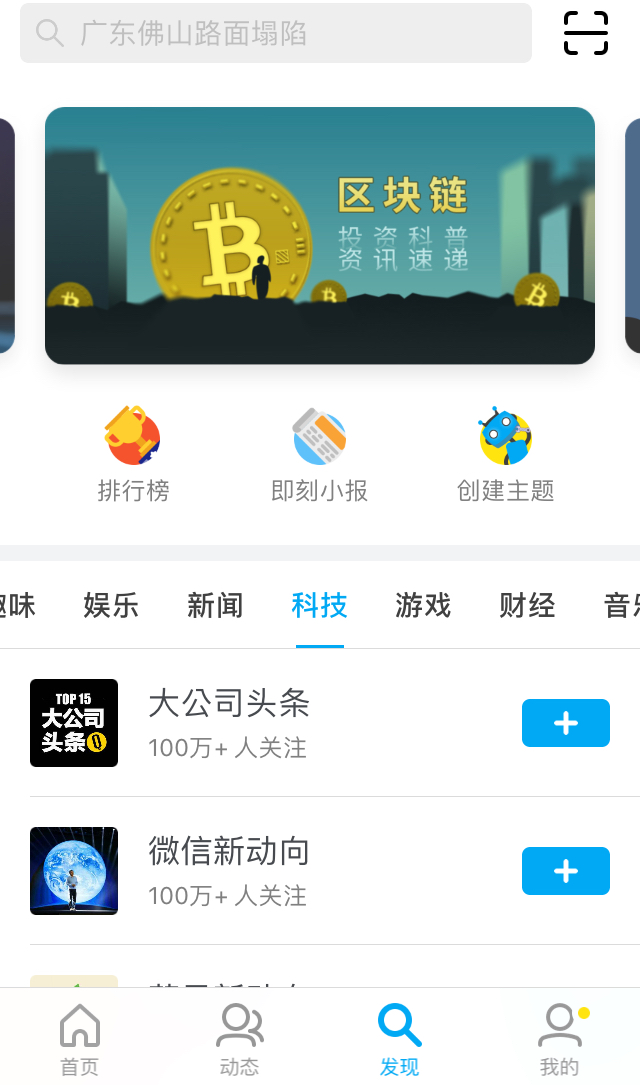Open the scan code icon
The height and width of the screenshot is (1085, 640).
coord(586,33)
